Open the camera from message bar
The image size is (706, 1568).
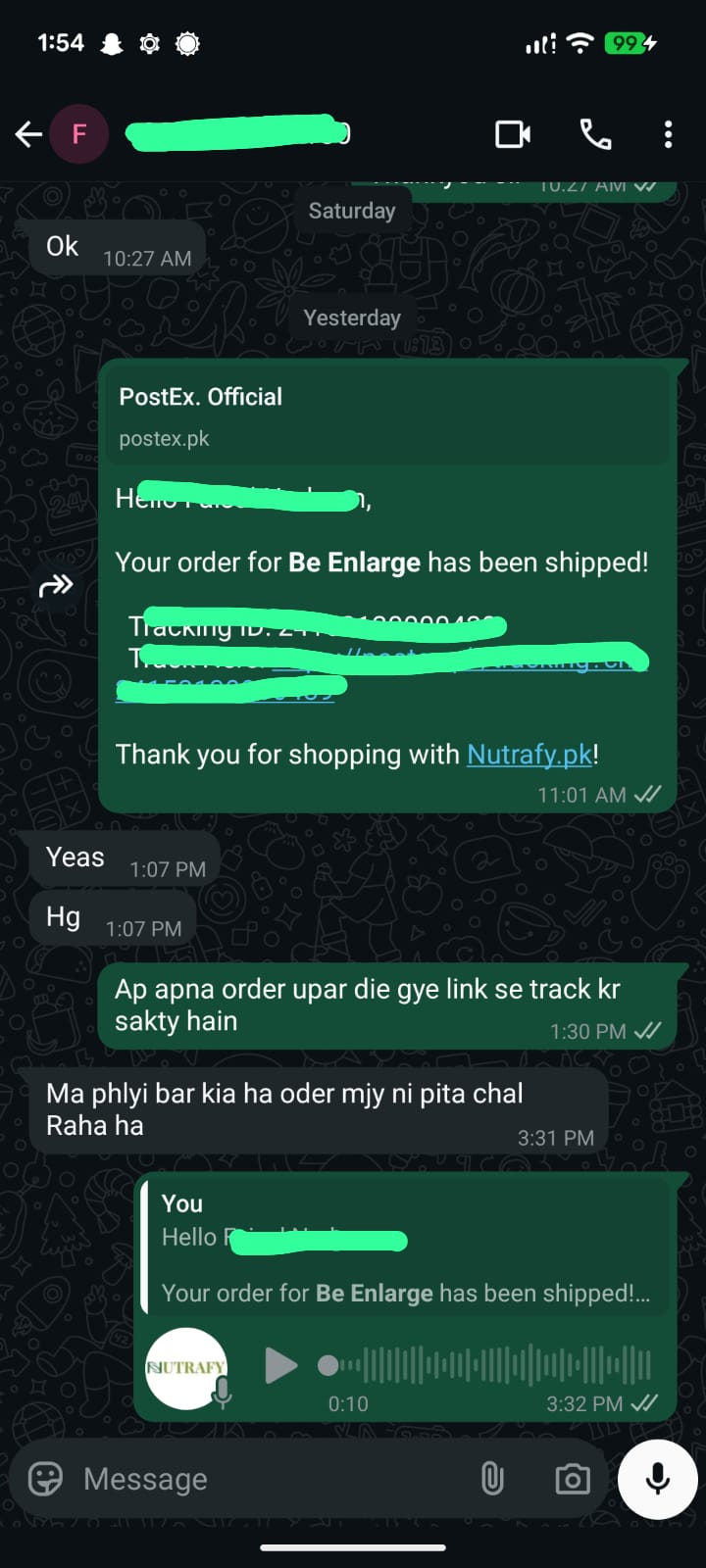click(x=573, y=1478)
